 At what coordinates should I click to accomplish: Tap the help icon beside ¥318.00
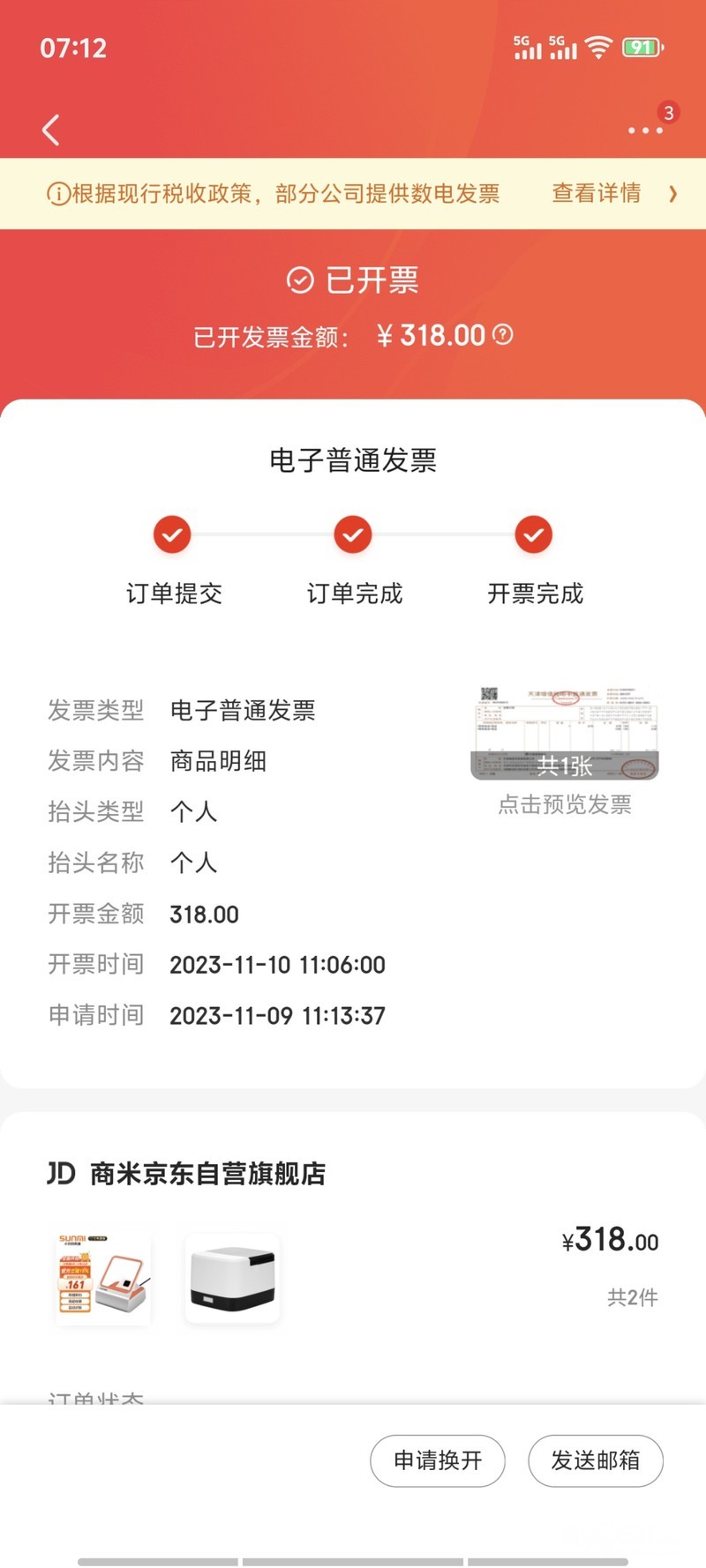click(x=503, y=335)
